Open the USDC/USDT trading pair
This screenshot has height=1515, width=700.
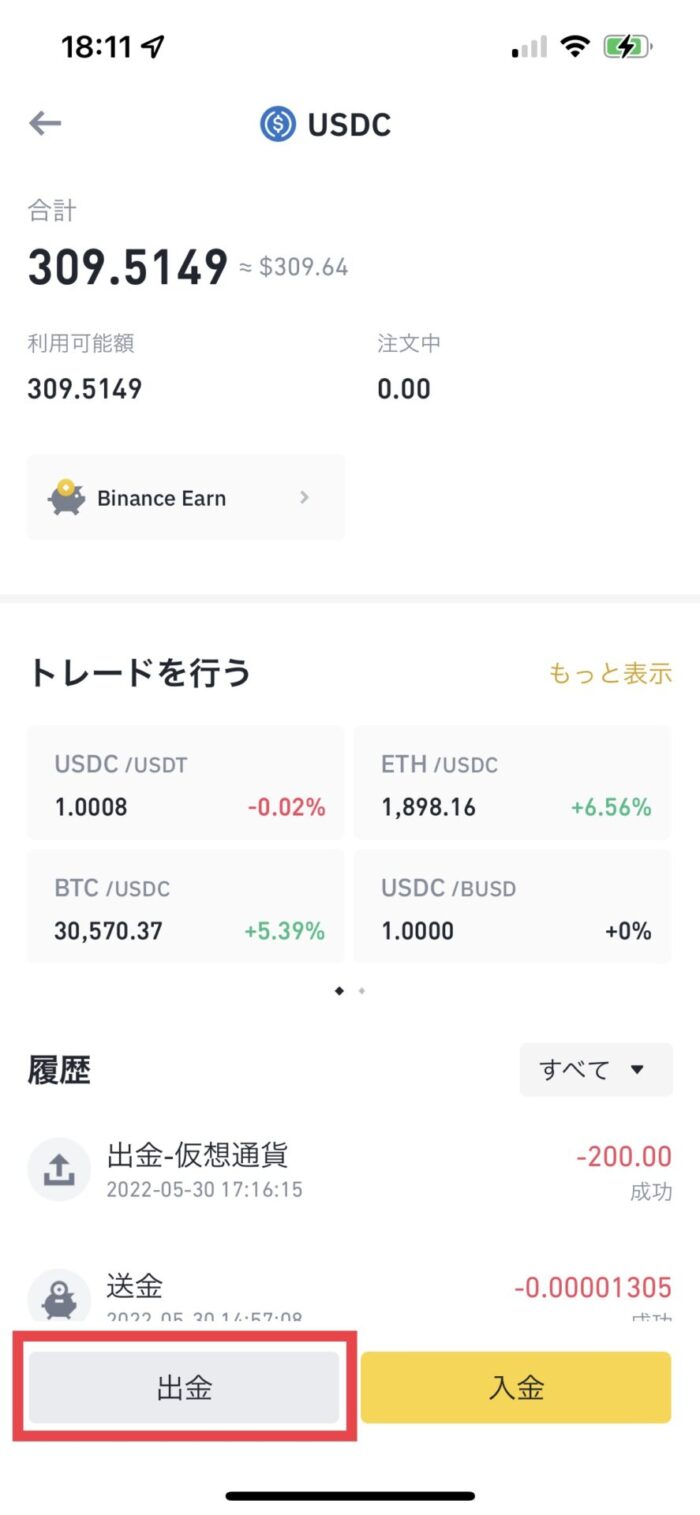pos(186,783)
